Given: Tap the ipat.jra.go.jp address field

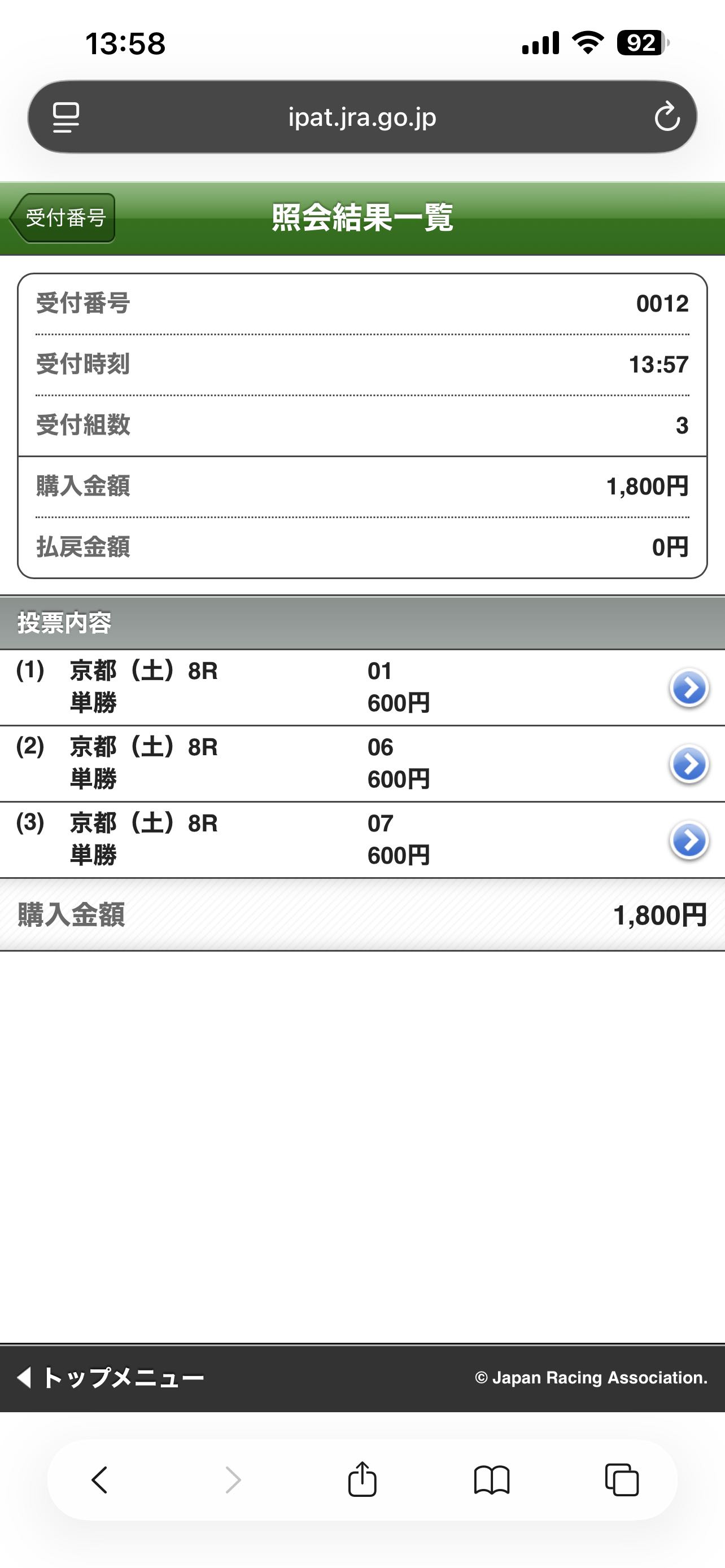Looking at the screenshot, I should (362, 117).
